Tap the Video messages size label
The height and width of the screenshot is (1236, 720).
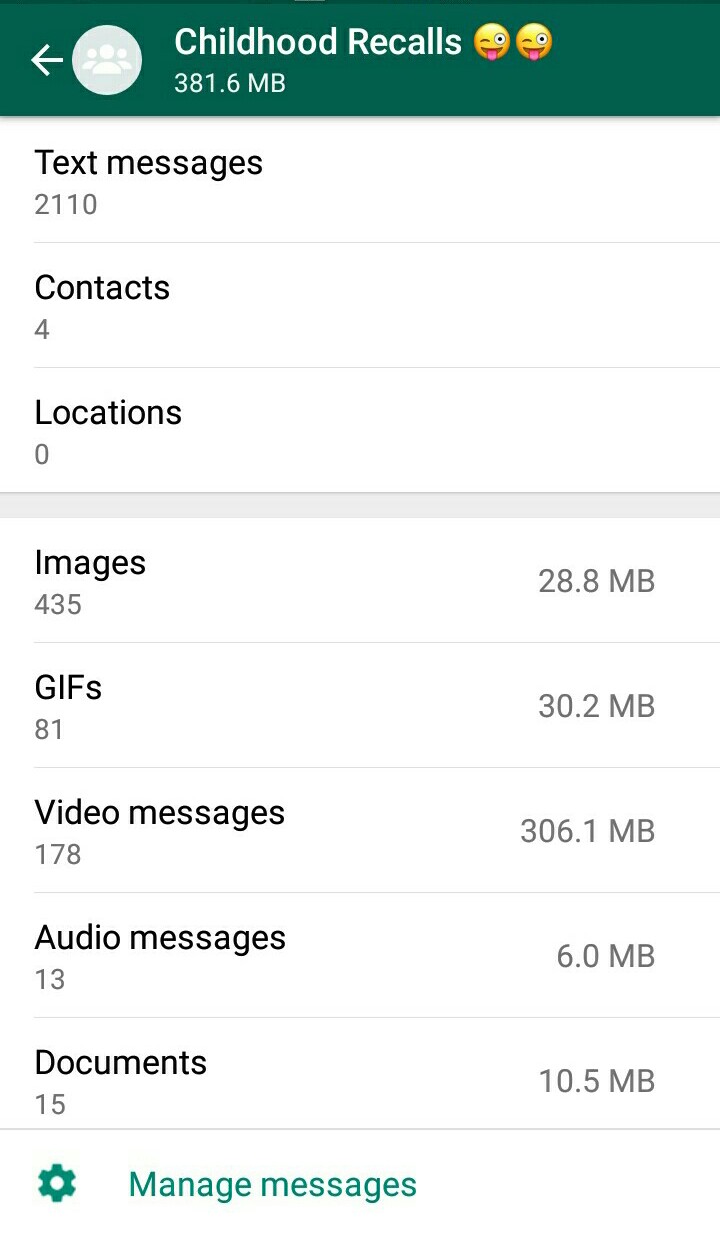[x=587, y=831]
